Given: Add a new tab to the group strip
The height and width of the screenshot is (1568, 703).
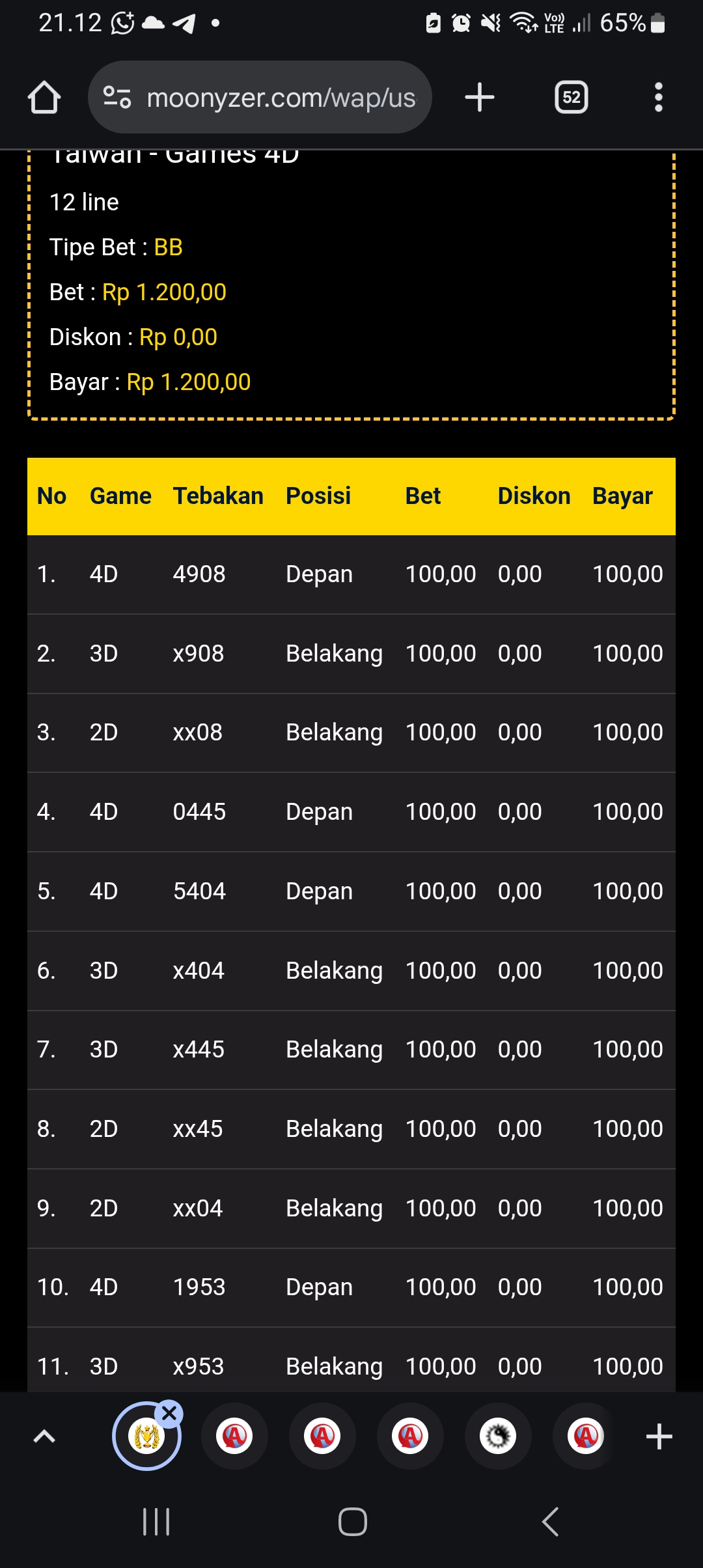Looking at the screenshot, I should (659, 1436).
